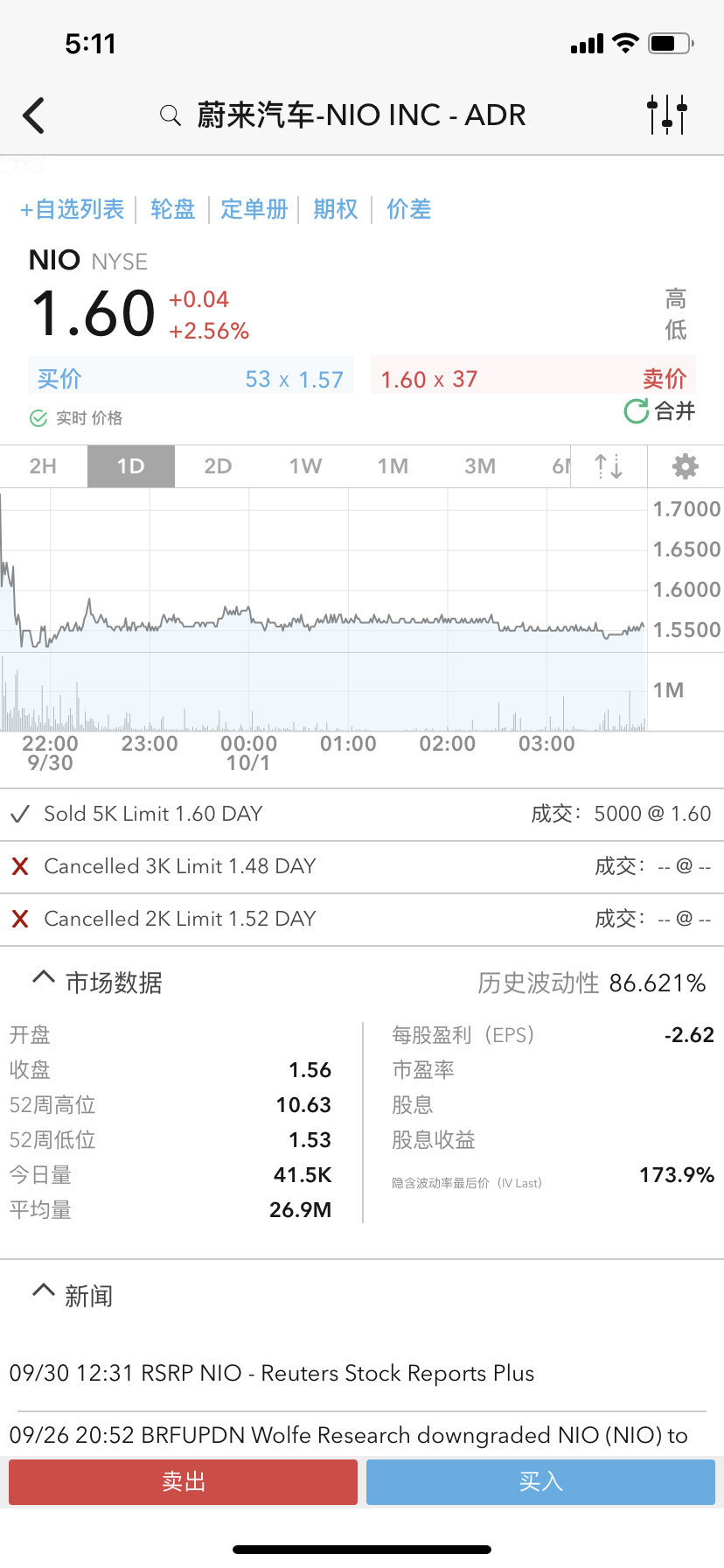Collapse the 市场数据 section
The width and height of the screenshot is (724, 1568).
[43, 978]
